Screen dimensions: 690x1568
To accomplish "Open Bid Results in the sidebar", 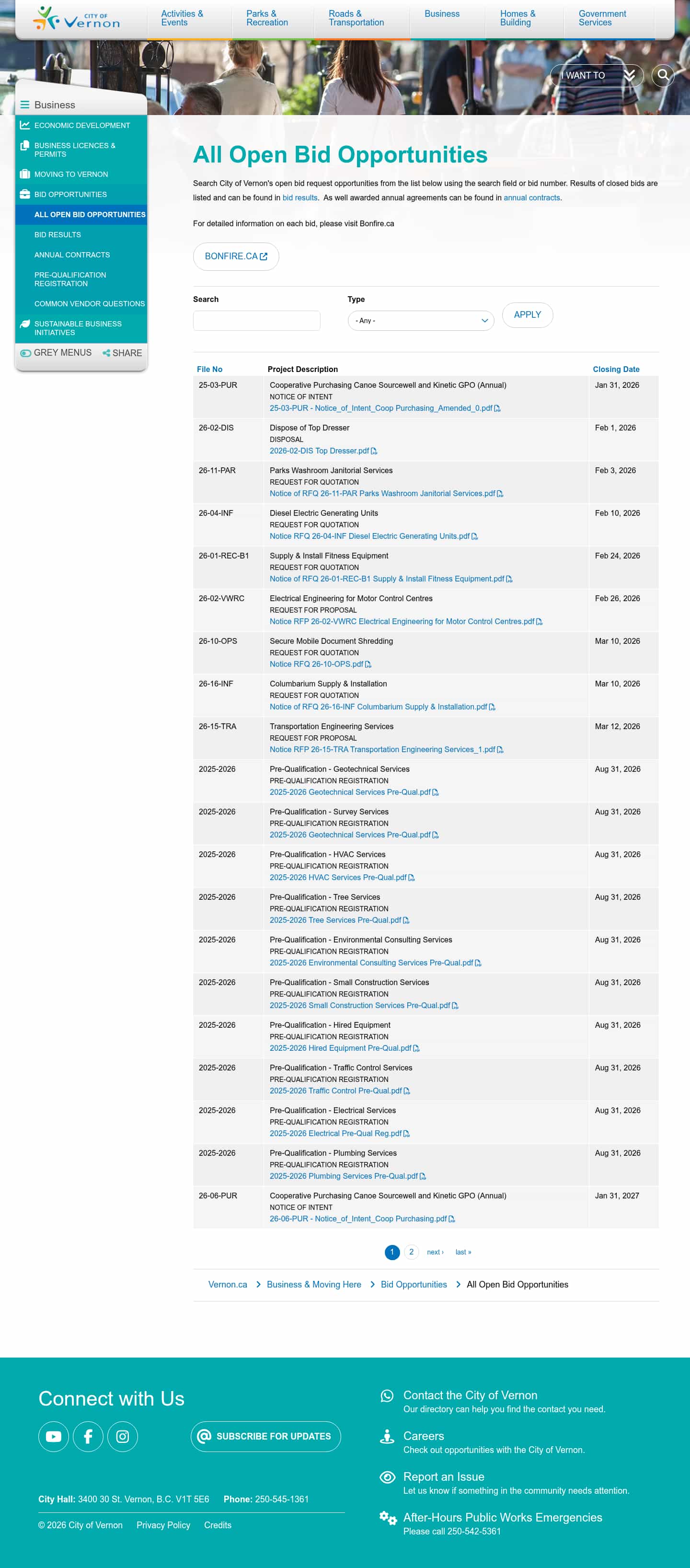I will click(x=57, y=234).
